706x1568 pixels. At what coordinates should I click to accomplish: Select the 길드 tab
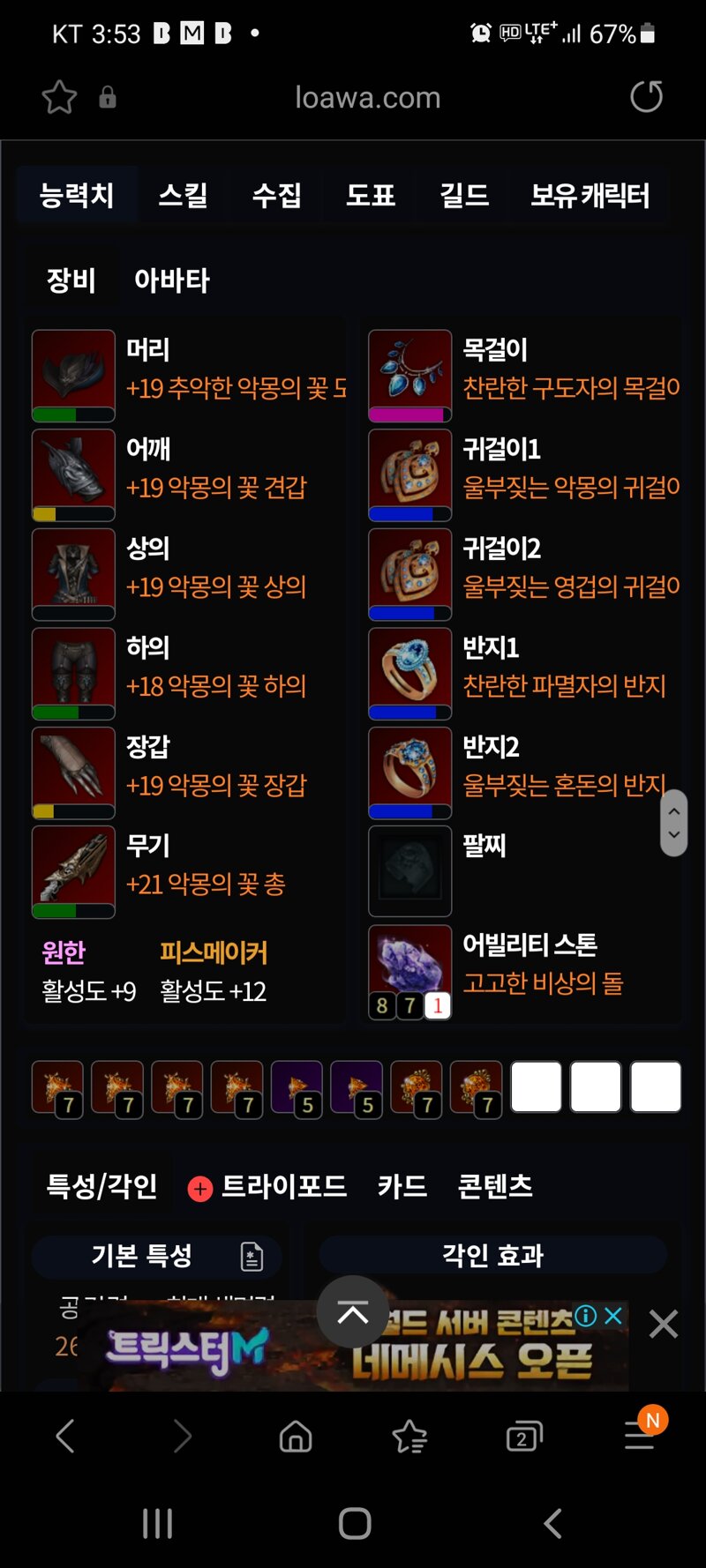[x=464, y=195]
